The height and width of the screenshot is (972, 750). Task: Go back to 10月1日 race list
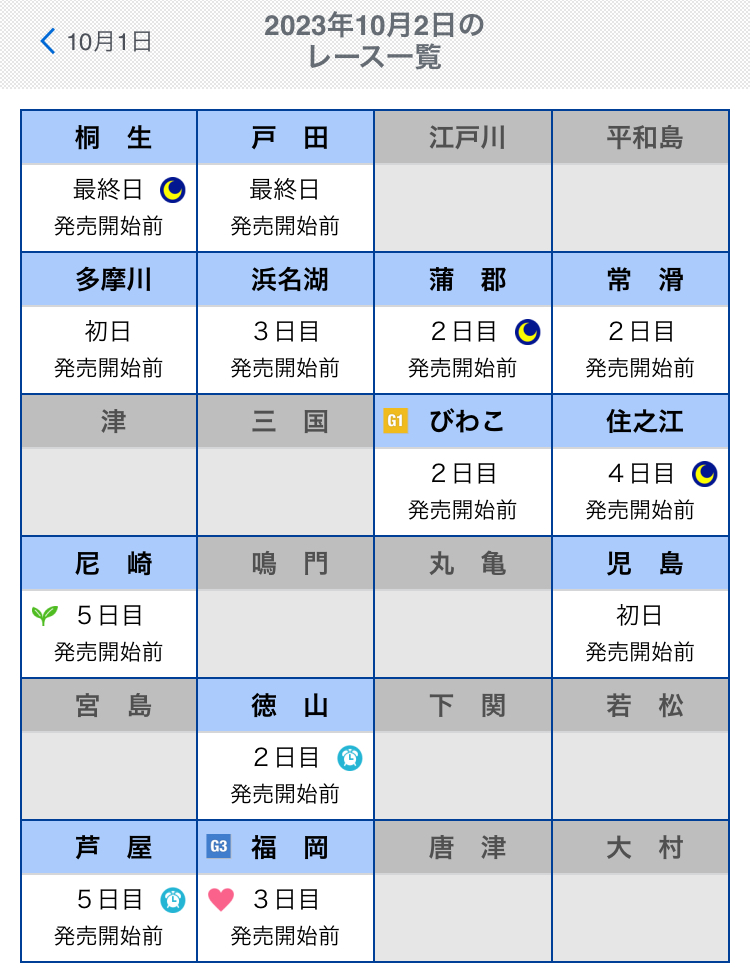coord(96,42)
